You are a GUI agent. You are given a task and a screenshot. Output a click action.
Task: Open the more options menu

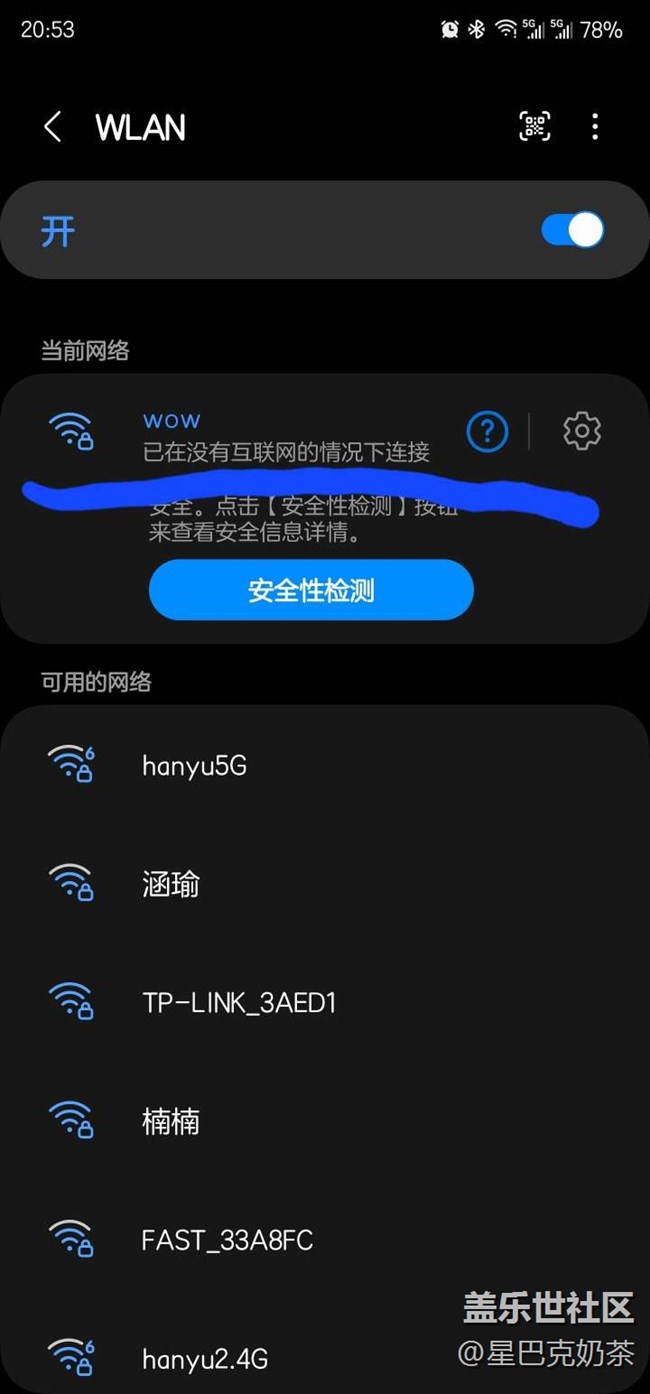[595, 126]
